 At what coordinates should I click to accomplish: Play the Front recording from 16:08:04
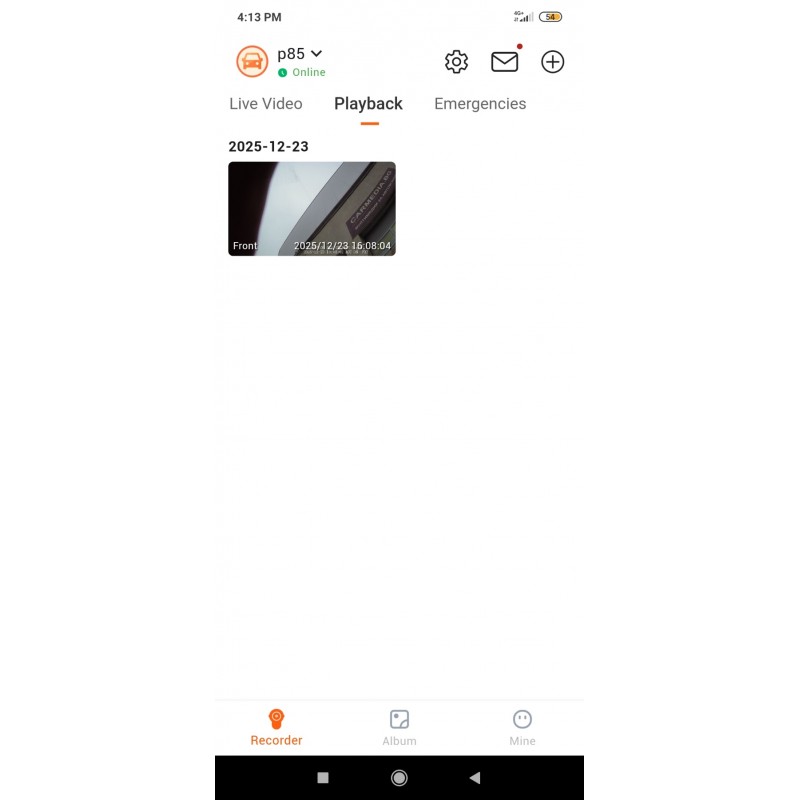[x=312, y=209]
